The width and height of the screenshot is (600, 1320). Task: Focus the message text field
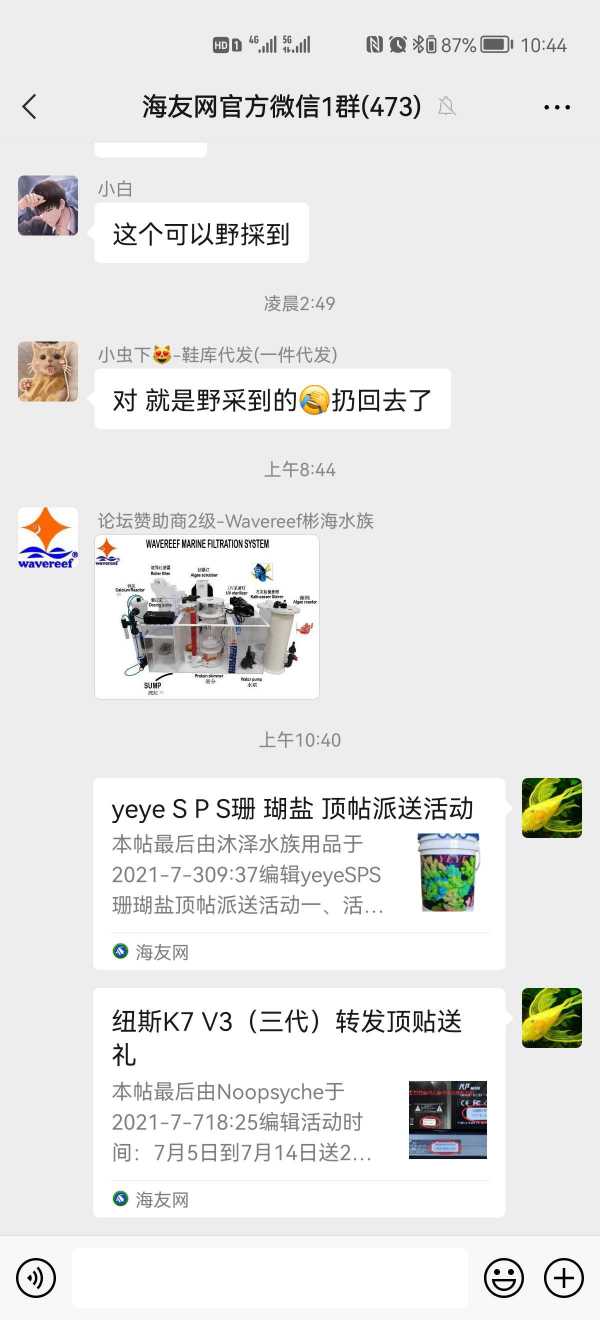coord(269,1277)
